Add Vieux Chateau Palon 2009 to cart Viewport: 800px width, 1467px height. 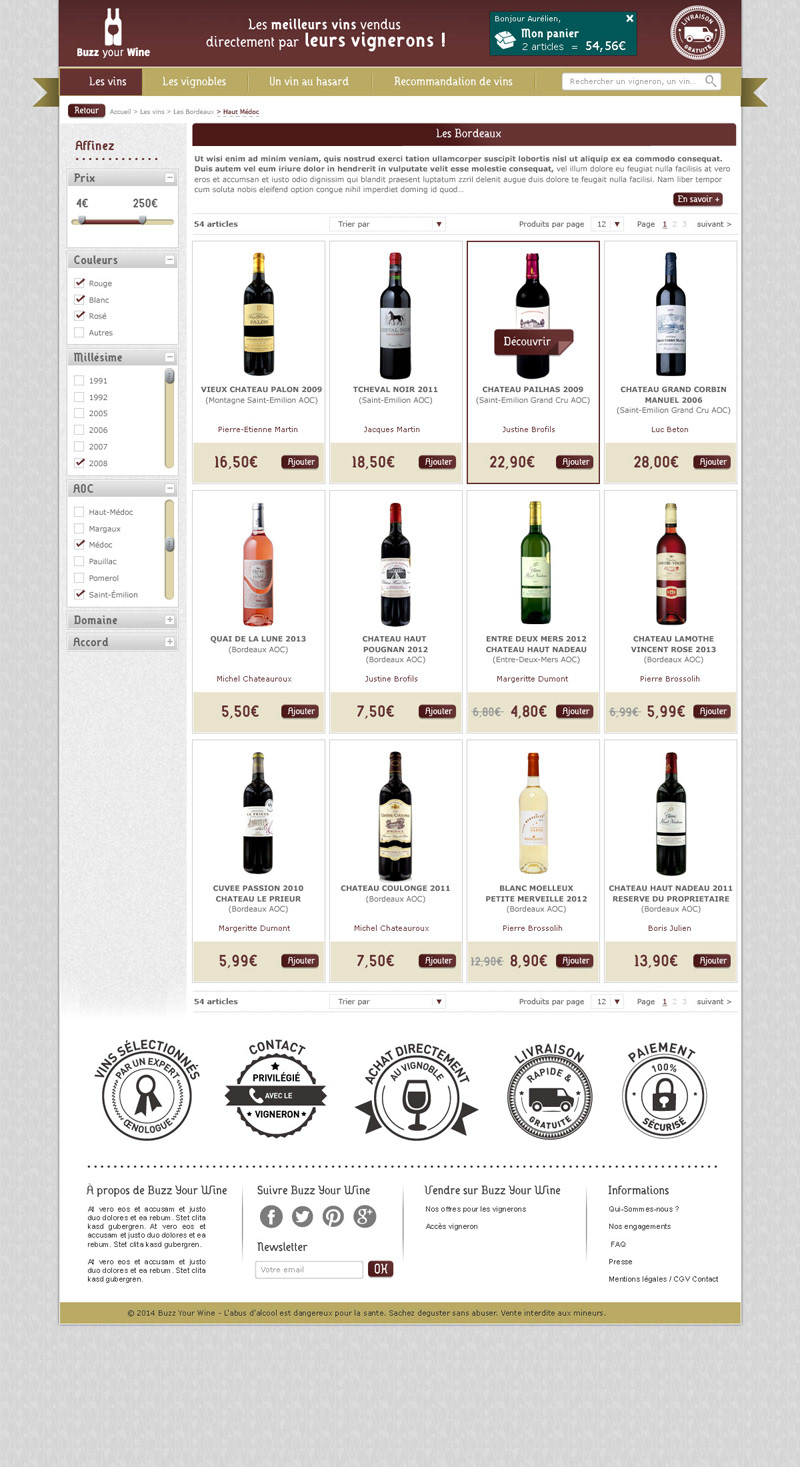[299, 462]
